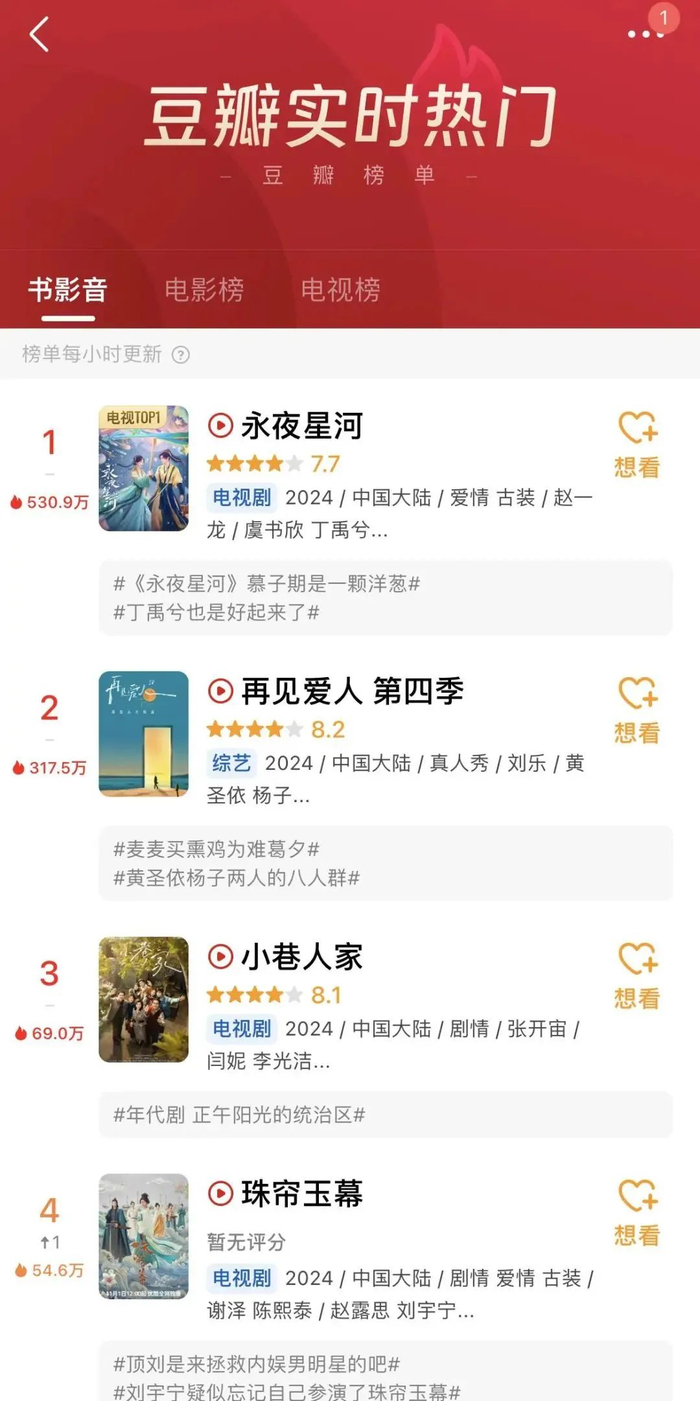Tap 想看 for 小巷人家
This screenshot has height=1401, width=700.
[637, 974]
